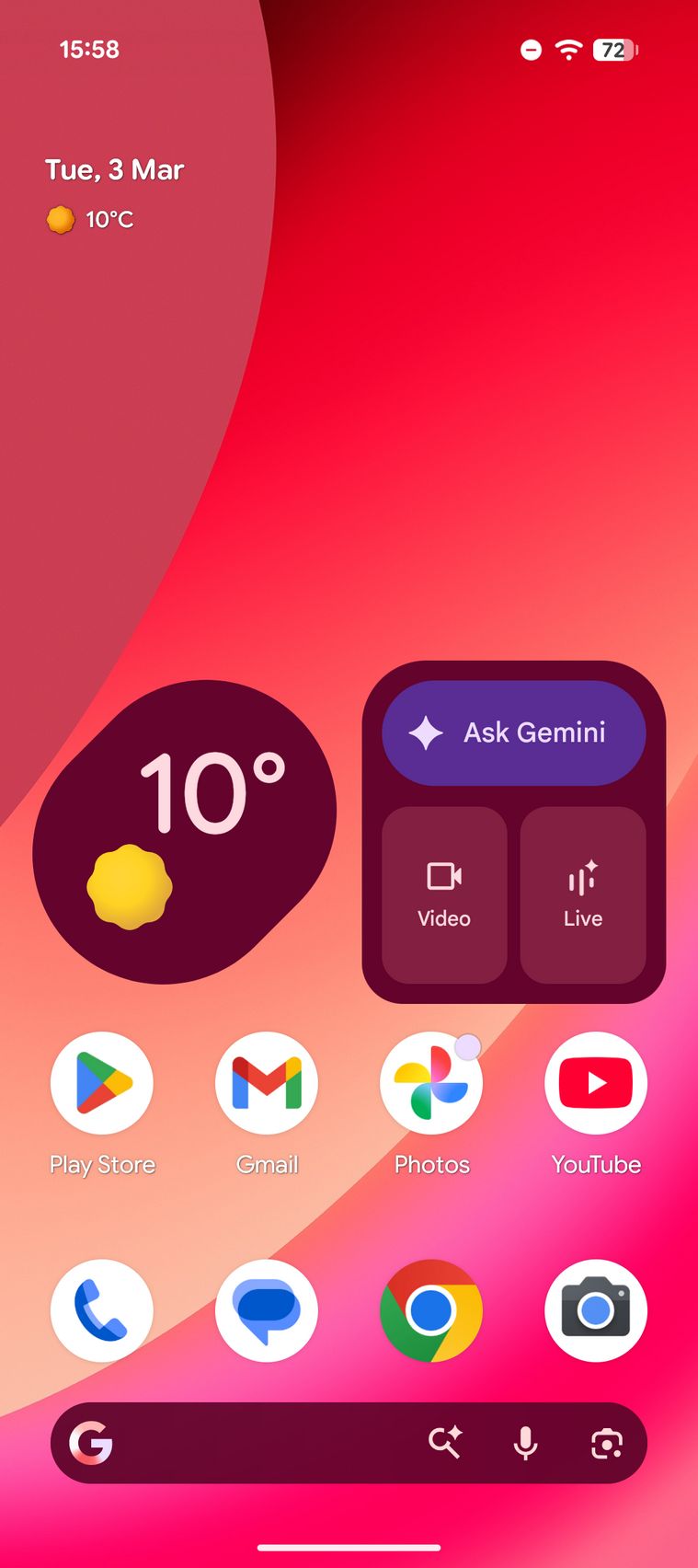Start Gemini Live mode
The height and width of the screenshot is (1568, 698).
coord(582,895)
